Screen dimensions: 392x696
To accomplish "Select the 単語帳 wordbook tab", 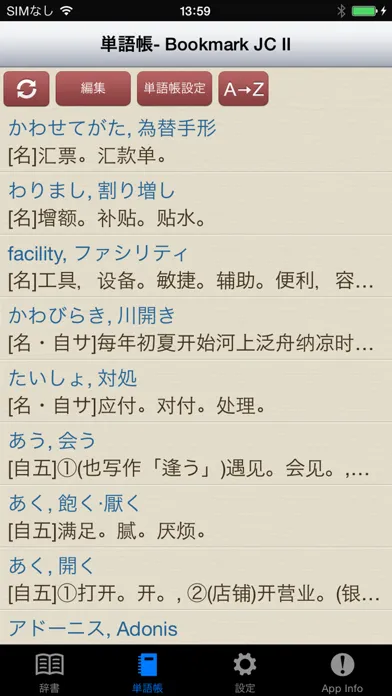I will [147, 671].
